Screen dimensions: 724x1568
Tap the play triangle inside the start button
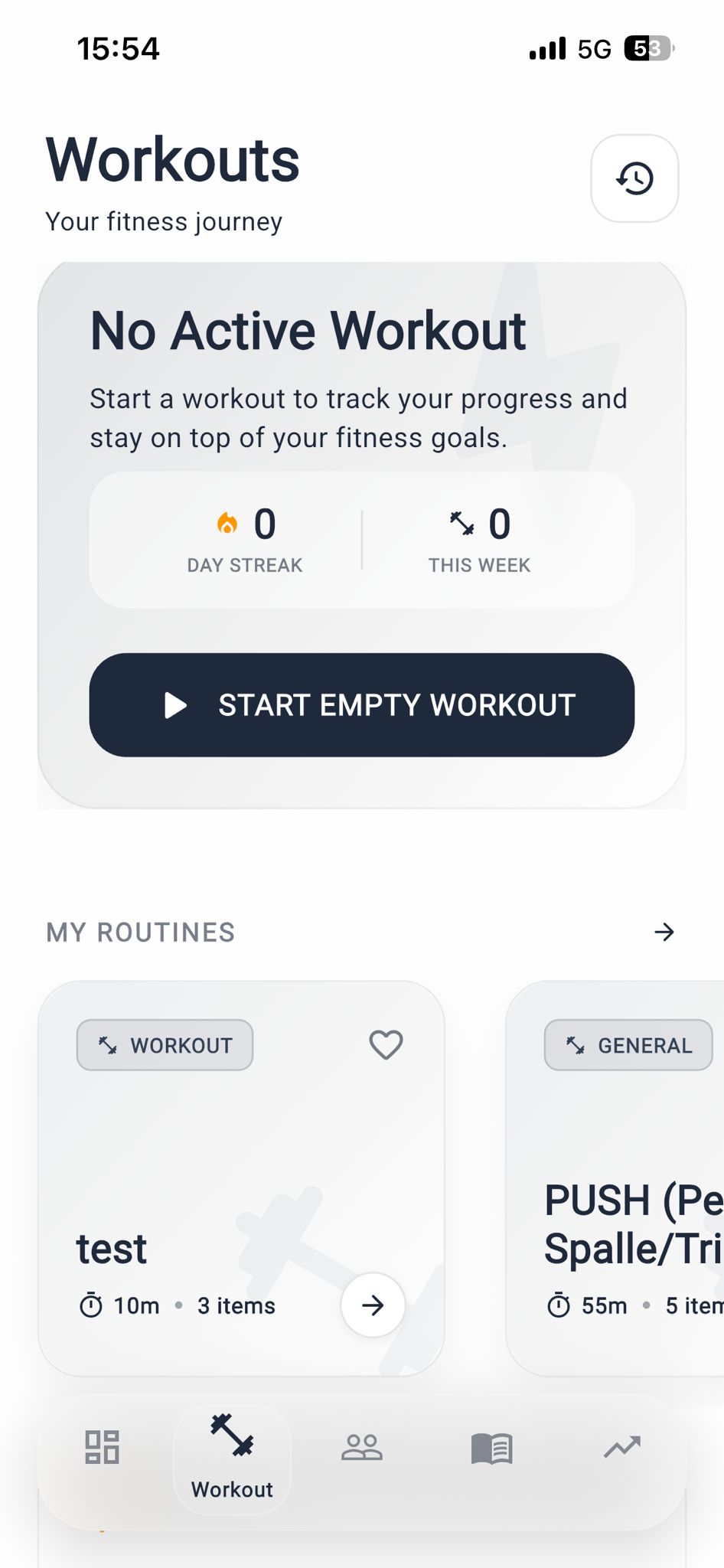click(x=177, y=705)
